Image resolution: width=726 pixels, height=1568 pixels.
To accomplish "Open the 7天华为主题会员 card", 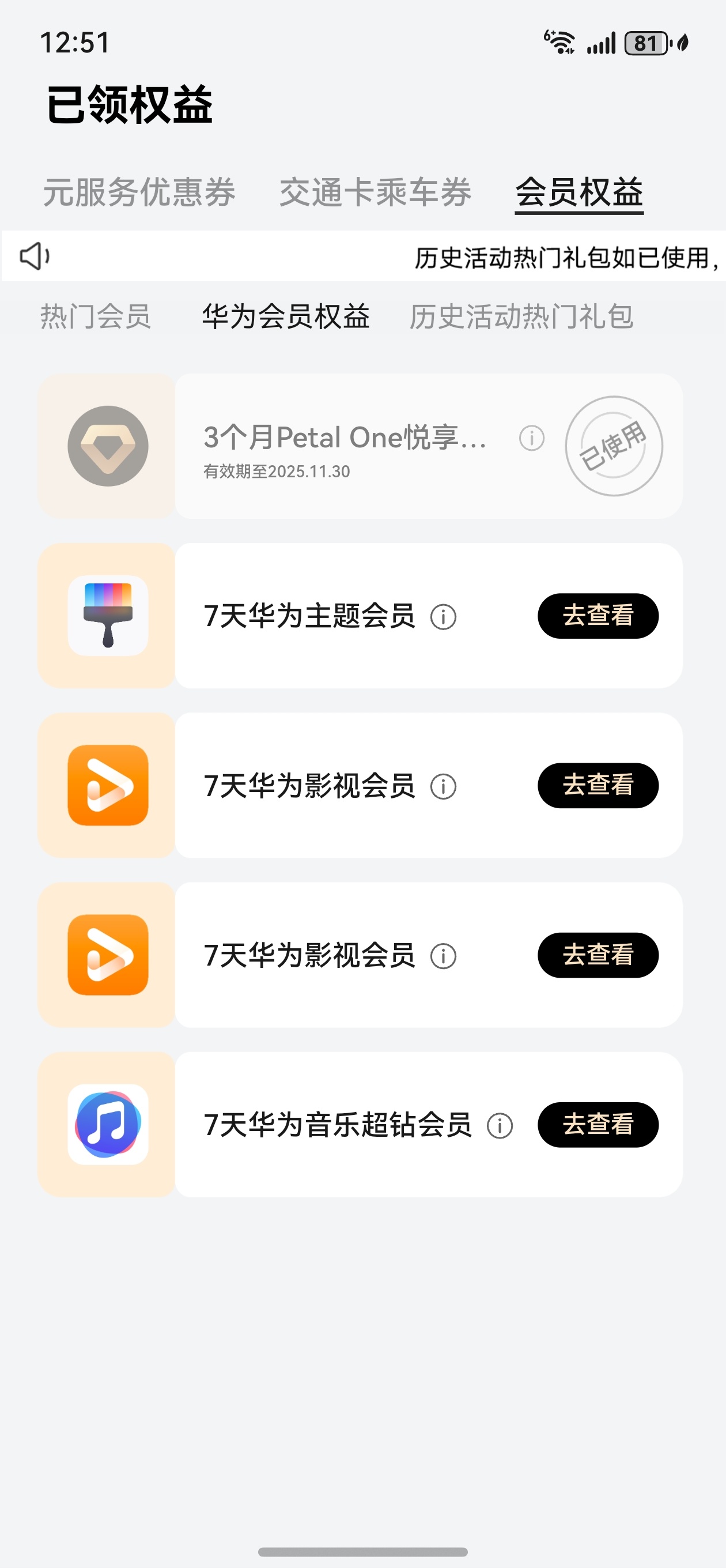I will tap(360, 616).
